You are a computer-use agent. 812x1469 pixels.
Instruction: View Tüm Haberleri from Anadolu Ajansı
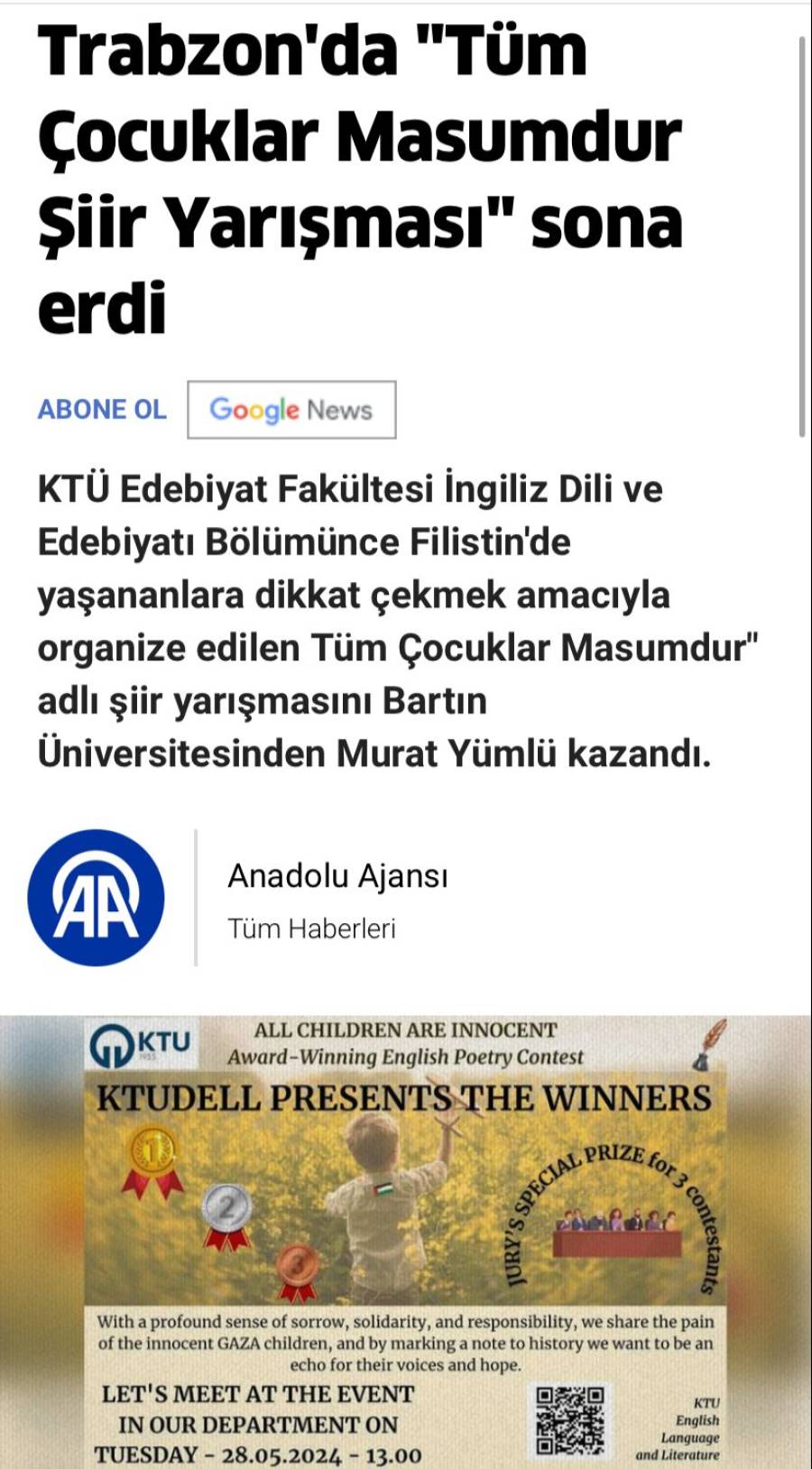pos(311,929)
